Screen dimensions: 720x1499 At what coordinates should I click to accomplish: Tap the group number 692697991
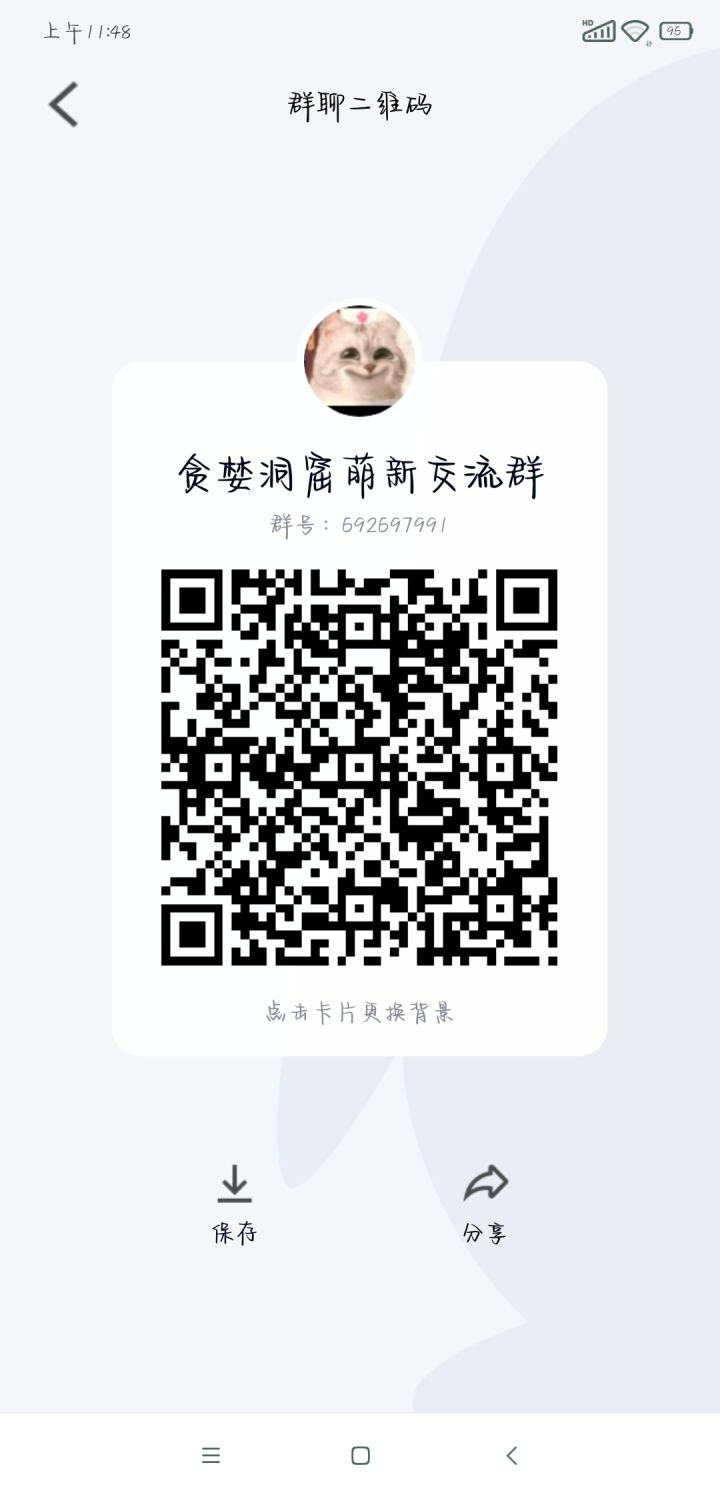click(359, 524)
